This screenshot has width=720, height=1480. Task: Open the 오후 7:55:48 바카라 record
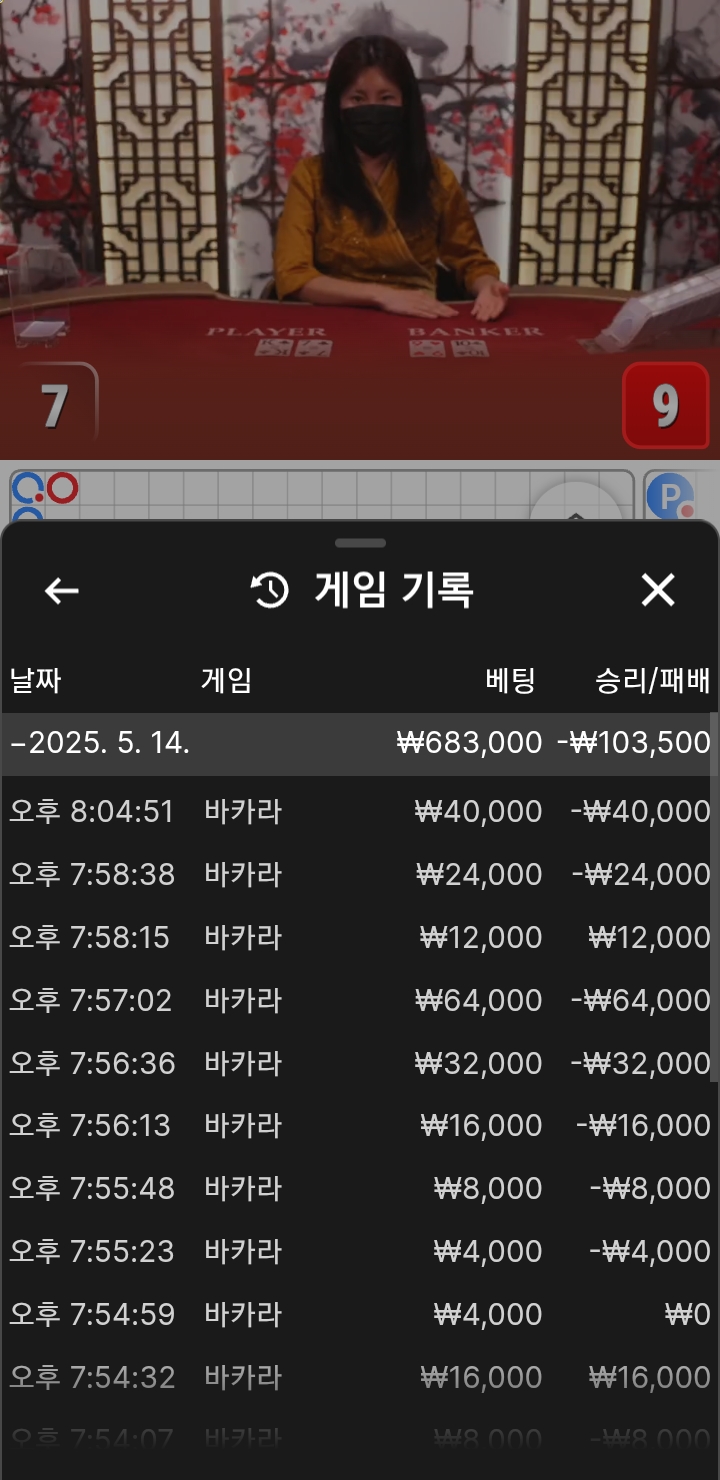pos(360,1188)
